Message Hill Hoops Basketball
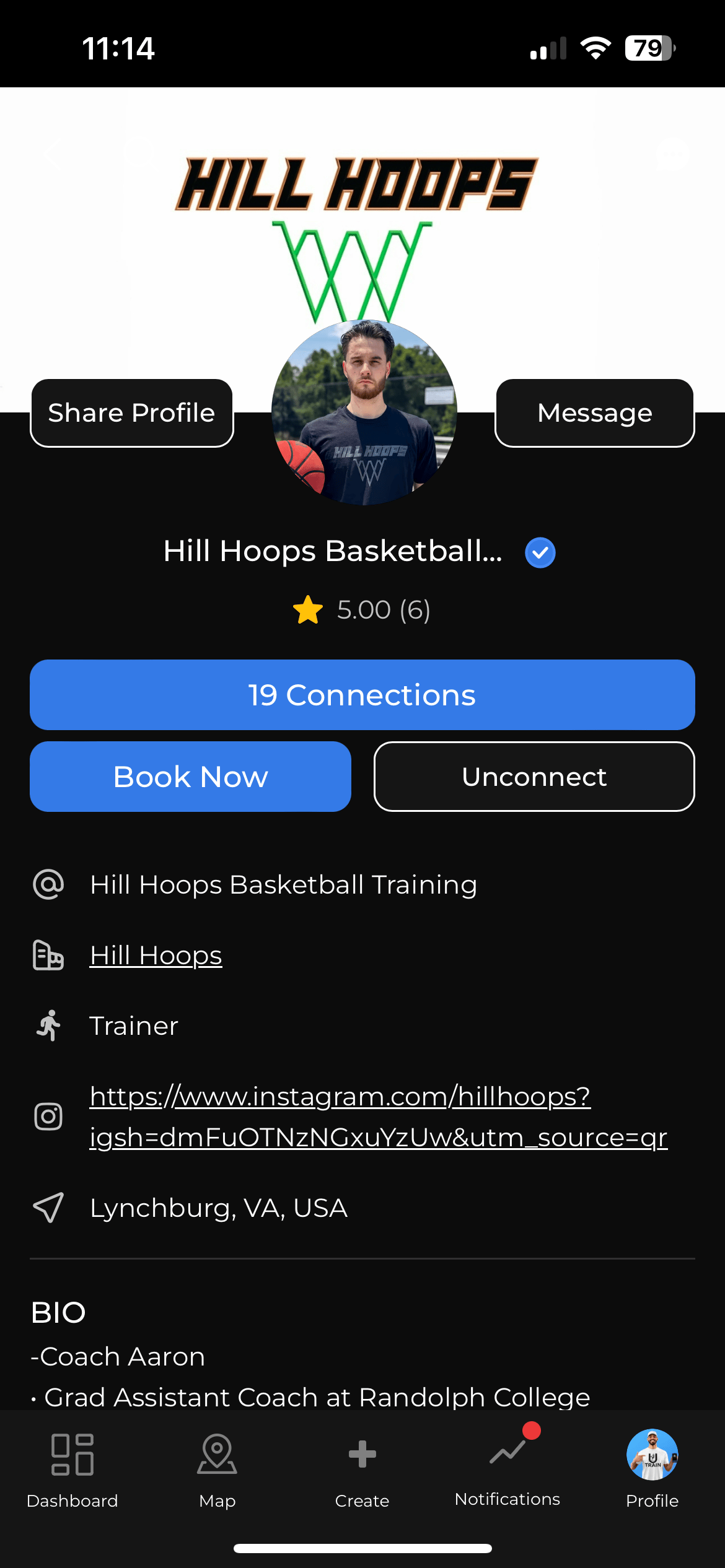725x1568 pixels. pyautogui.click(x=594, y=413)
